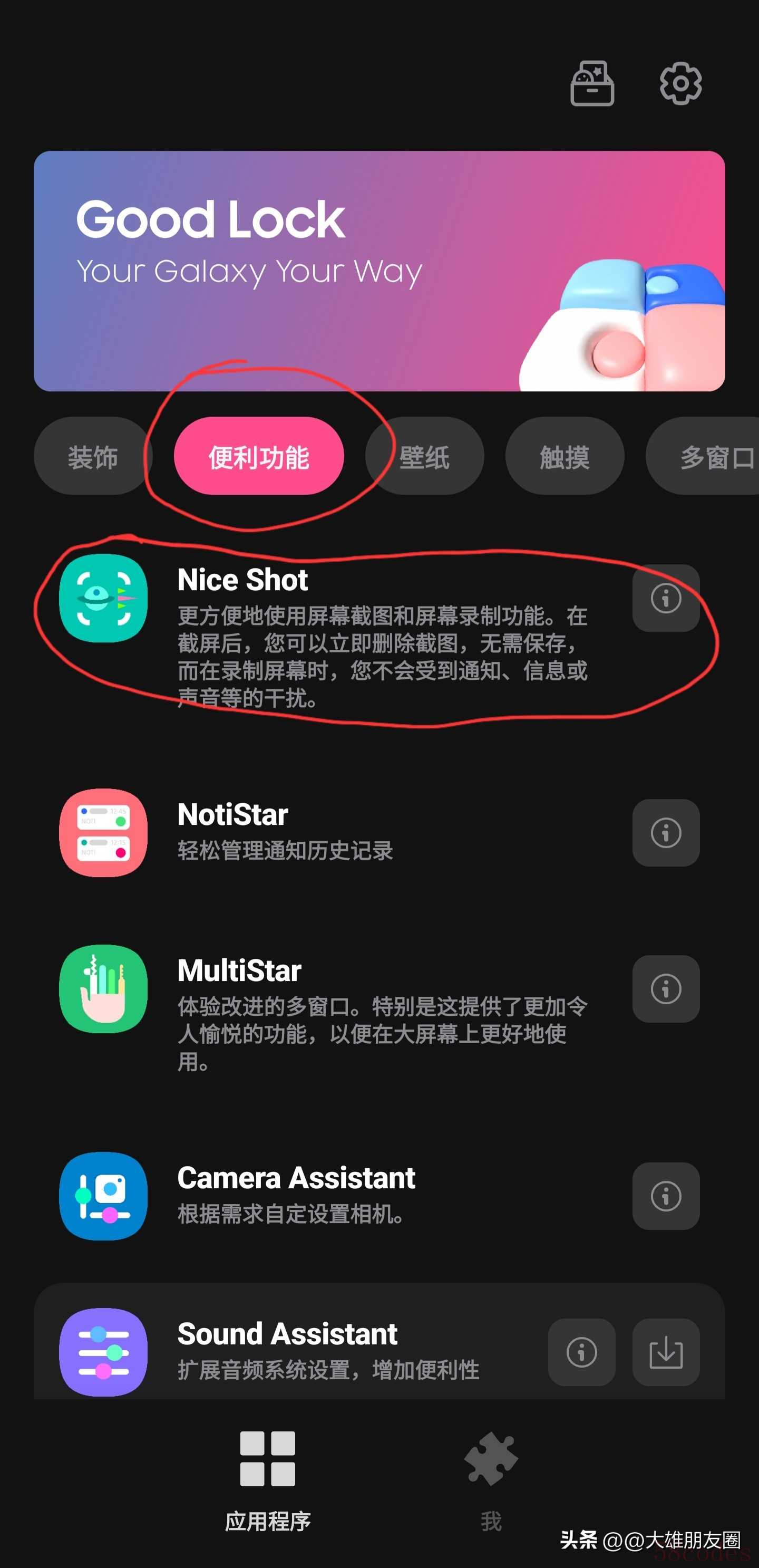Open the settings gear icon
759x1568 pixels.
[x=680, y=83]
